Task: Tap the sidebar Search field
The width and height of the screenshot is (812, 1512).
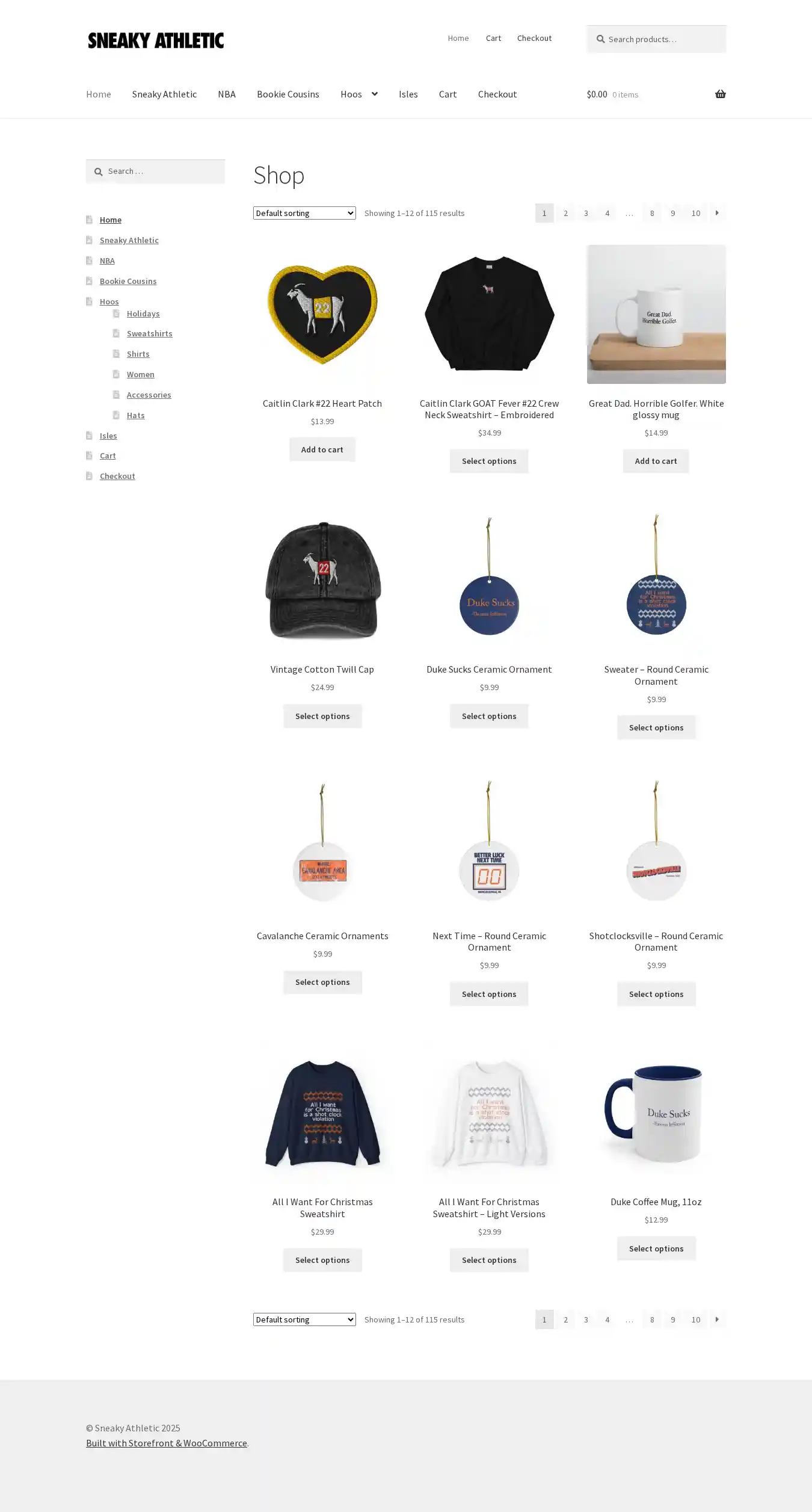Action: (x=162, y=171)
